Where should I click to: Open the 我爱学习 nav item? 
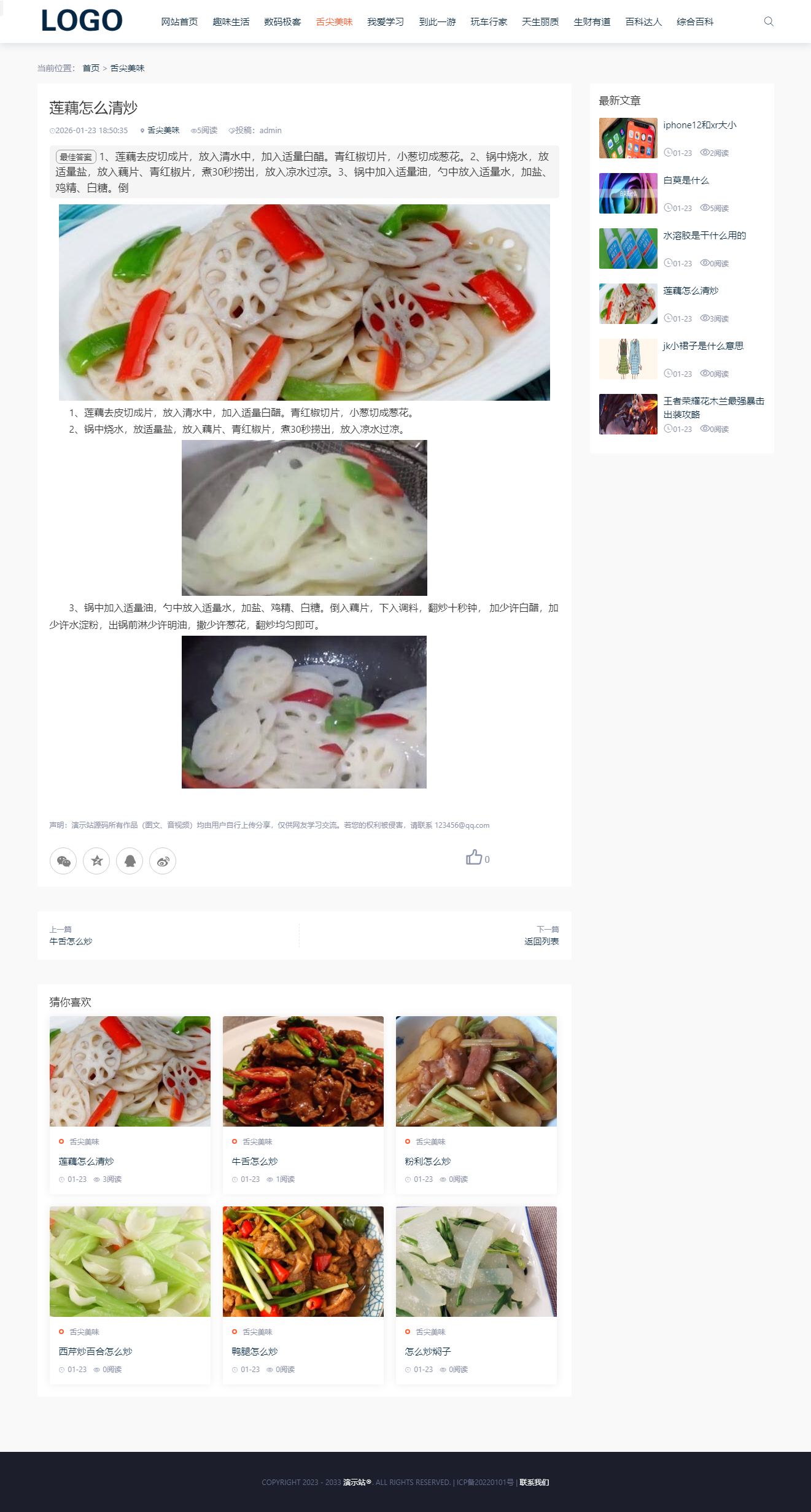[386, 22]
